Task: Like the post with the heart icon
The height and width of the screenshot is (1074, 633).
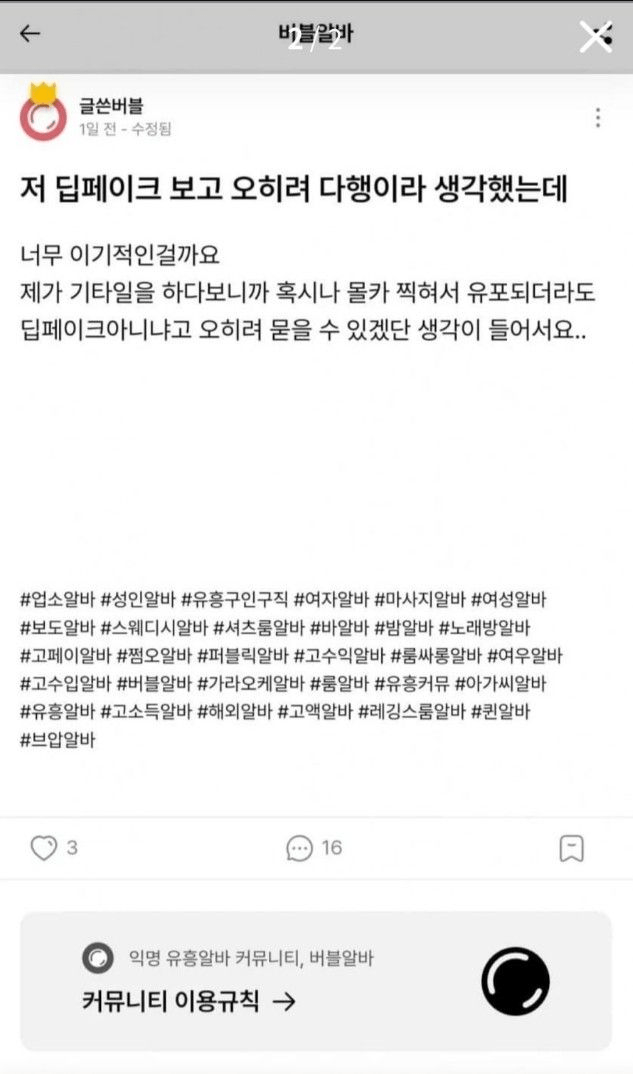Action: click(43, 848)
